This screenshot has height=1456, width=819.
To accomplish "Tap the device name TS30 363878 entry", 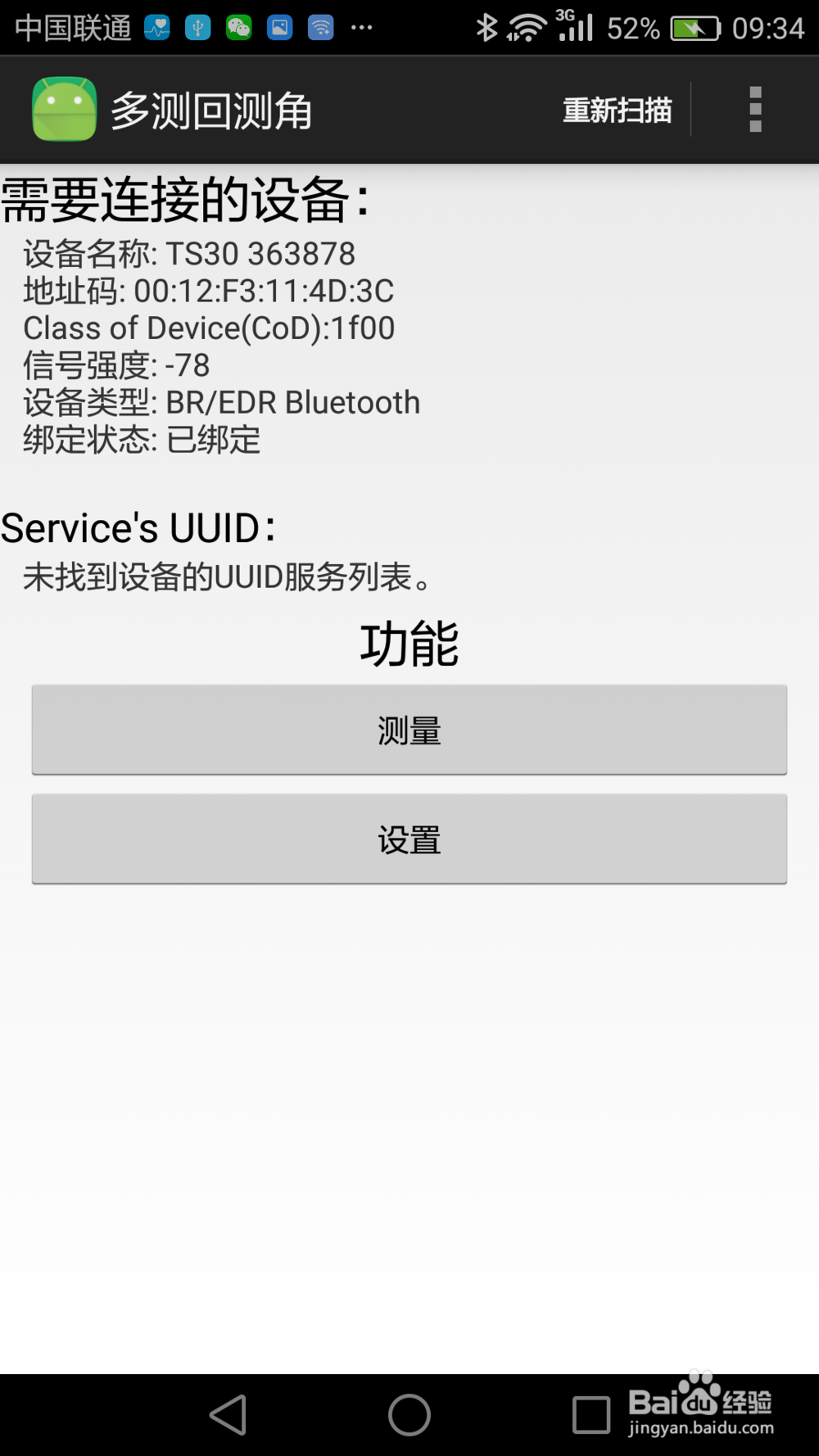I will click(x=188, y=254).
